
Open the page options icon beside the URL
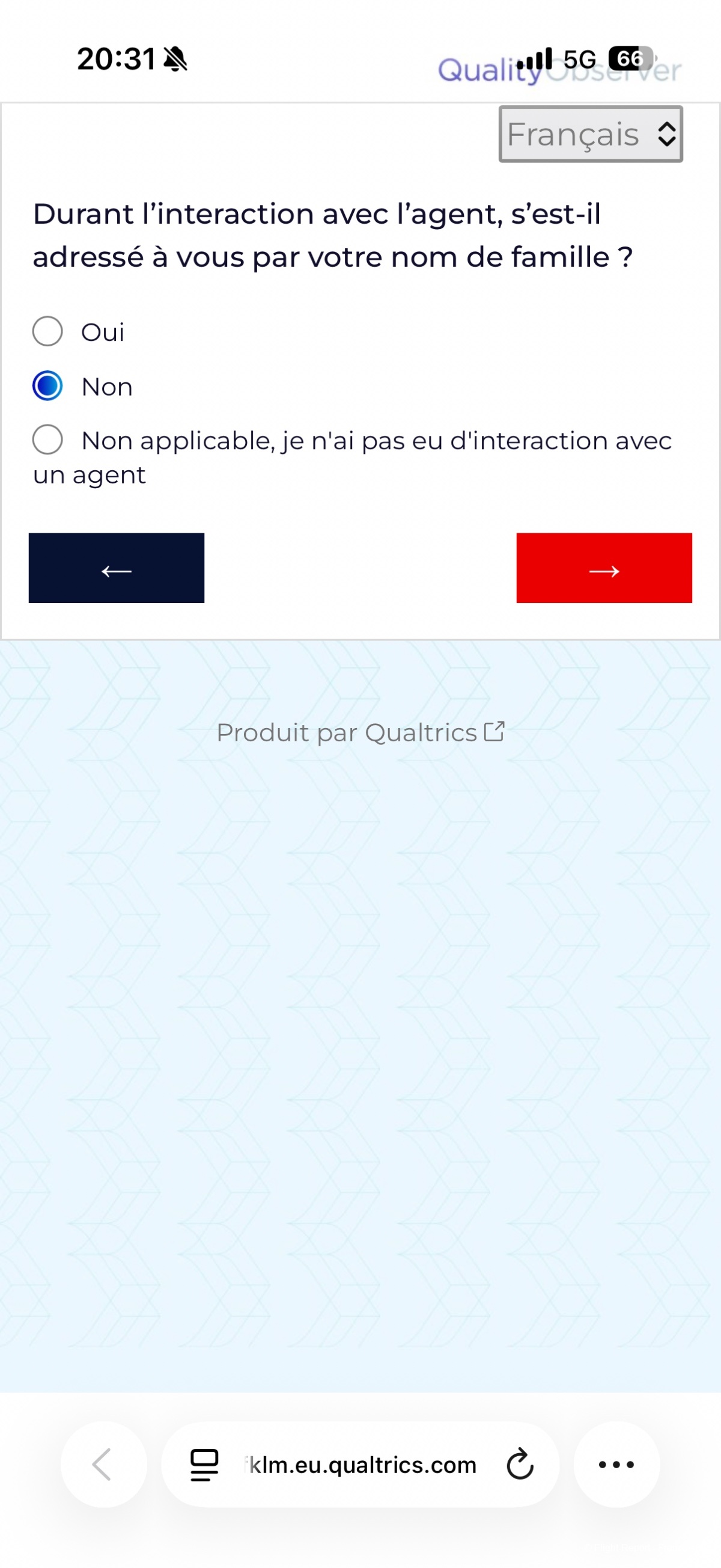(204, 1464)
